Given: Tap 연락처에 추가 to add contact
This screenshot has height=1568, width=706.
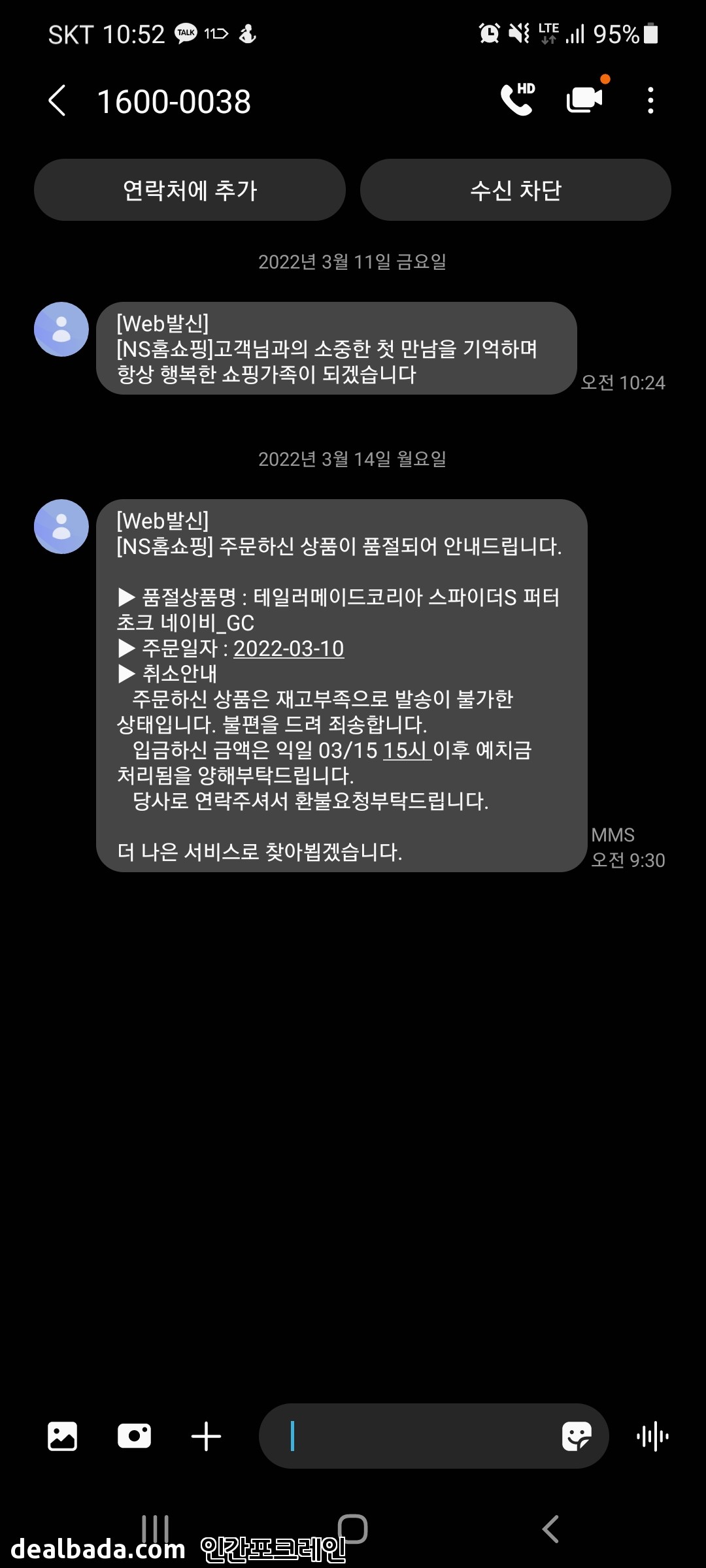Looking at the screenshot, I should pos(190,190).
